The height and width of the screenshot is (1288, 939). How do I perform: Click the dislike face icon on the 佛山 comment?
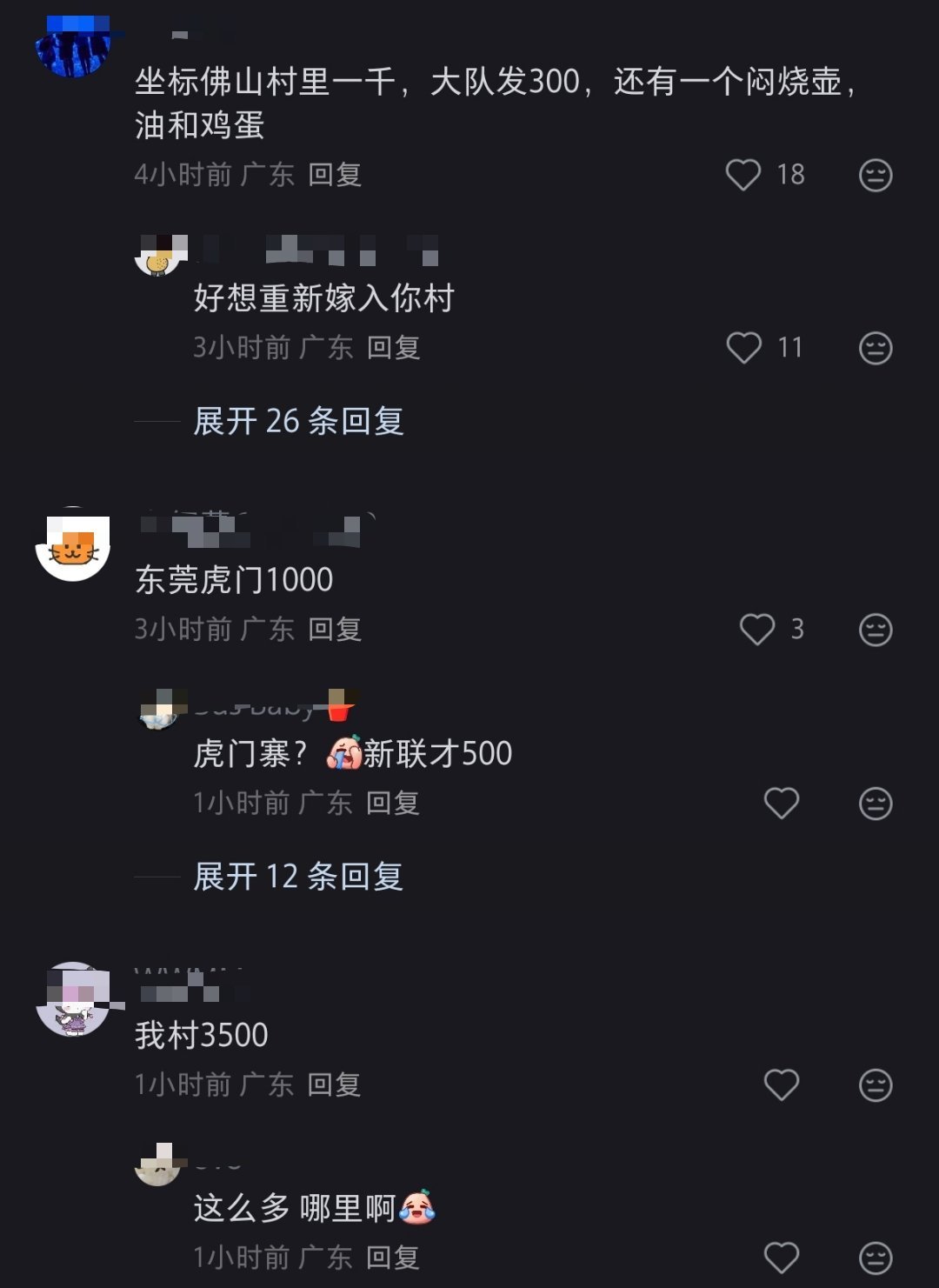point(877,175)
